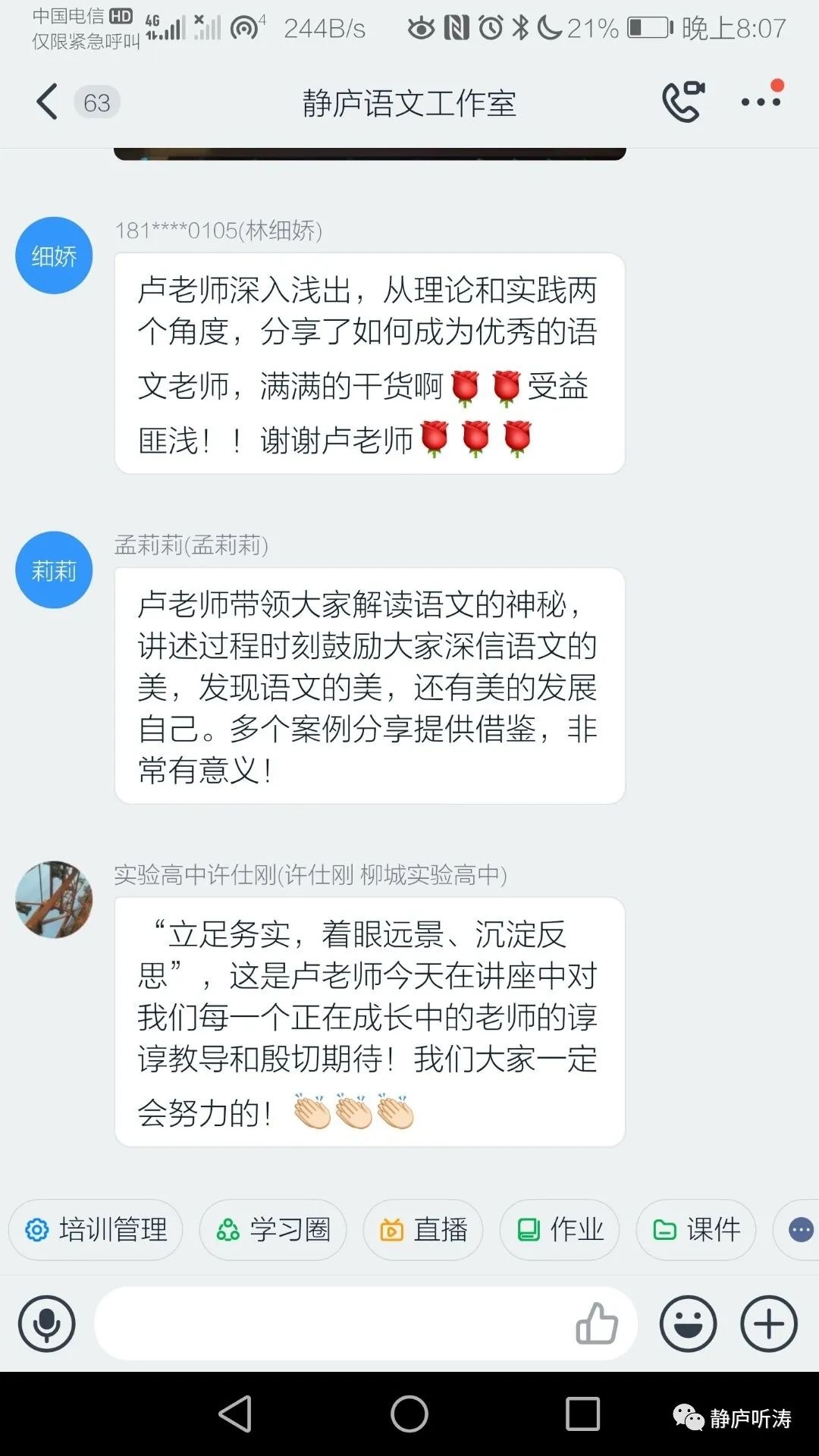Open the 作业 chip
819x1456 pixels.
point(560,1229)
